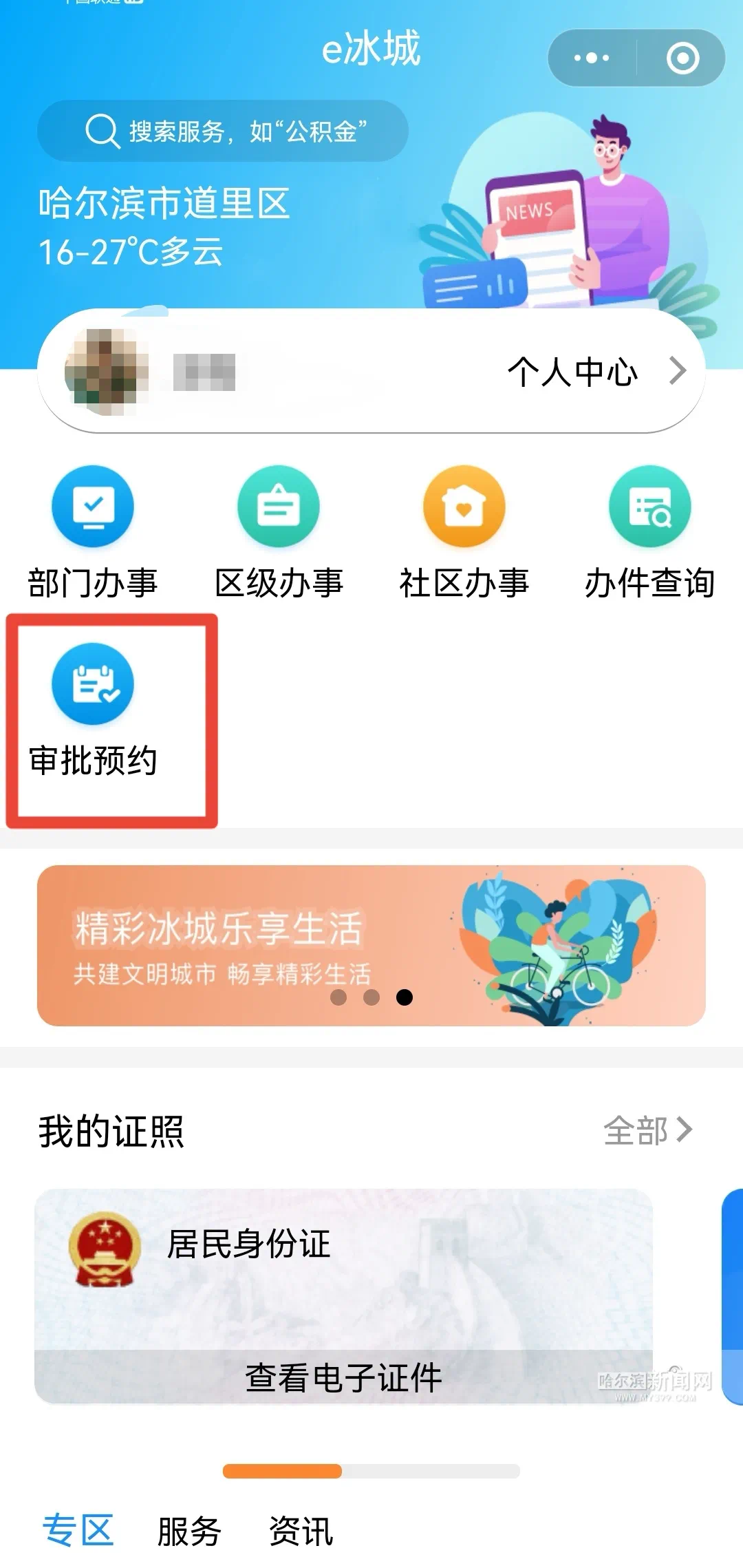Open 办件查询 case inquiry
The width and height of the screenshot is (743, 1568).
649,531
